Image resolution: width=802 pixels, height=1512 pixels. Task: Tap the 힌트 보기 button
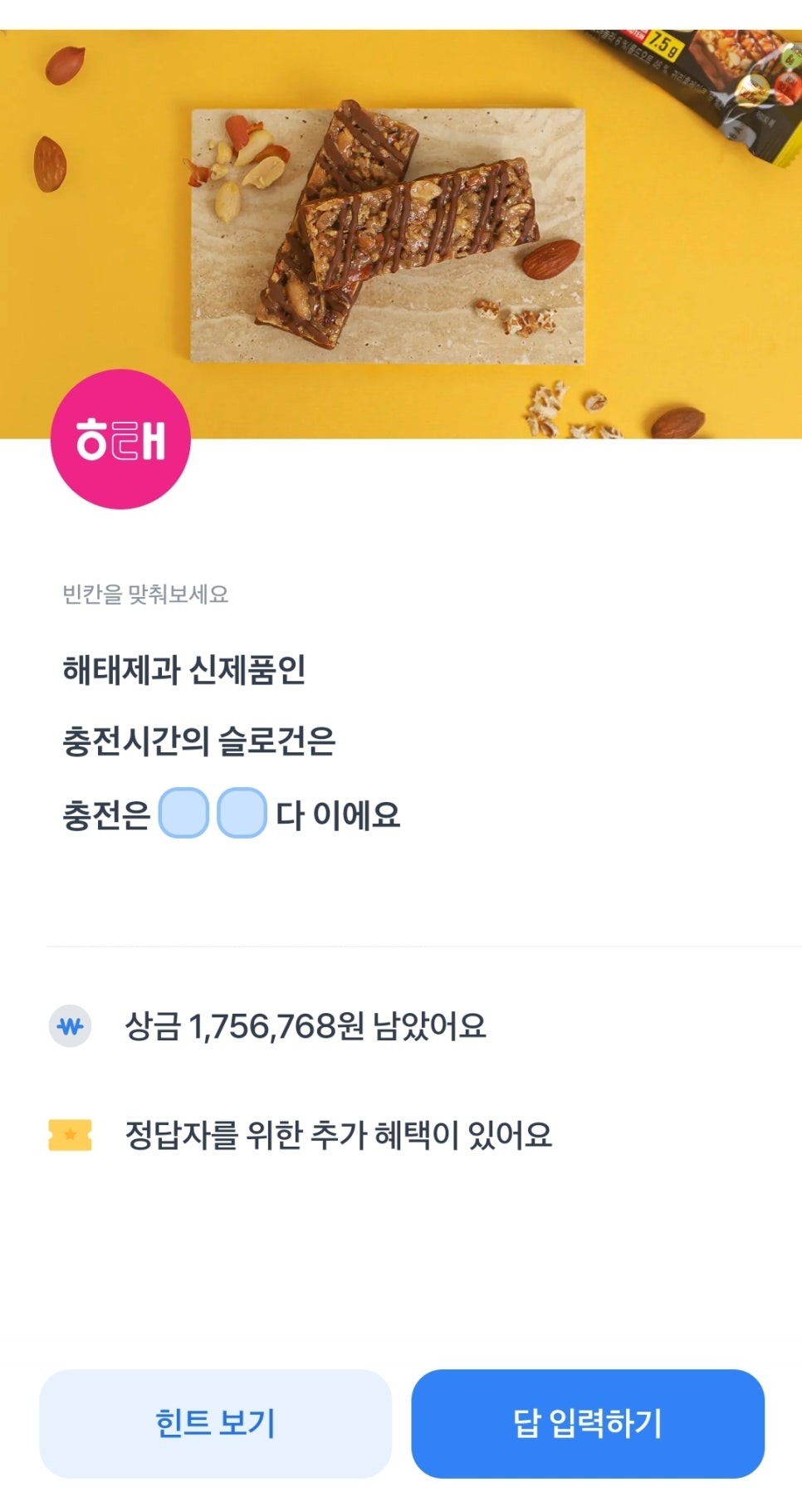point(215,1422)
